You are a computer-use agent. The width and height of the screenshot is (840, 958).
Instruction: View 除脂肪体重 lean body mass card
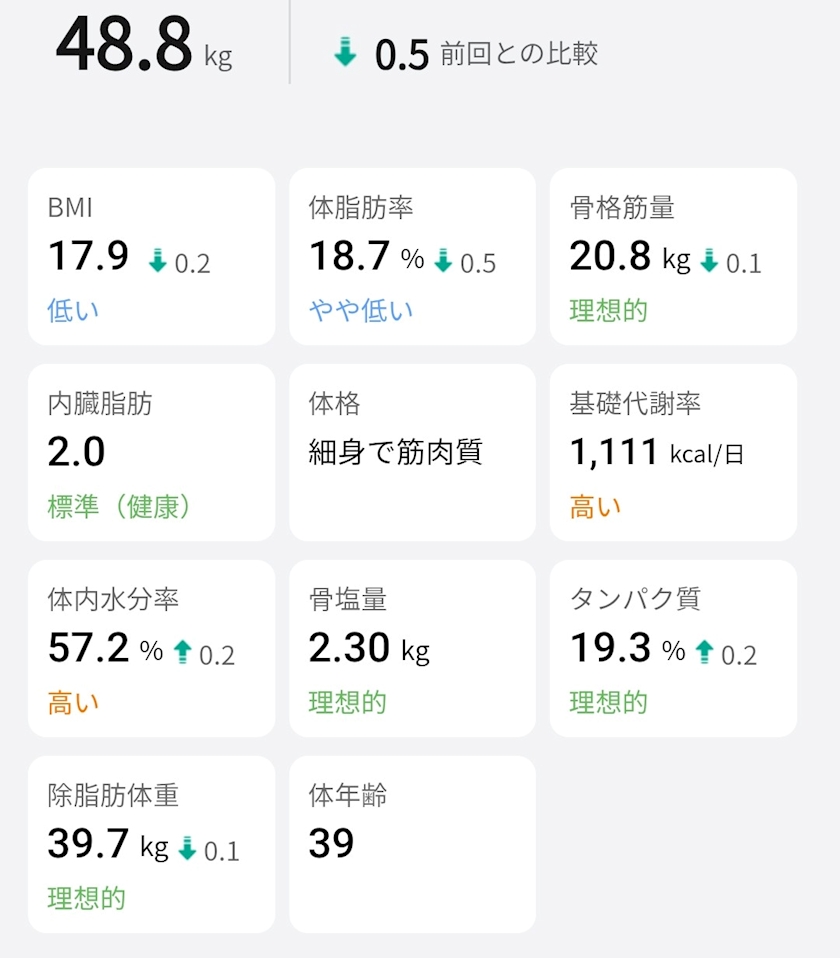pyautogui.click(x=152, y=844)
